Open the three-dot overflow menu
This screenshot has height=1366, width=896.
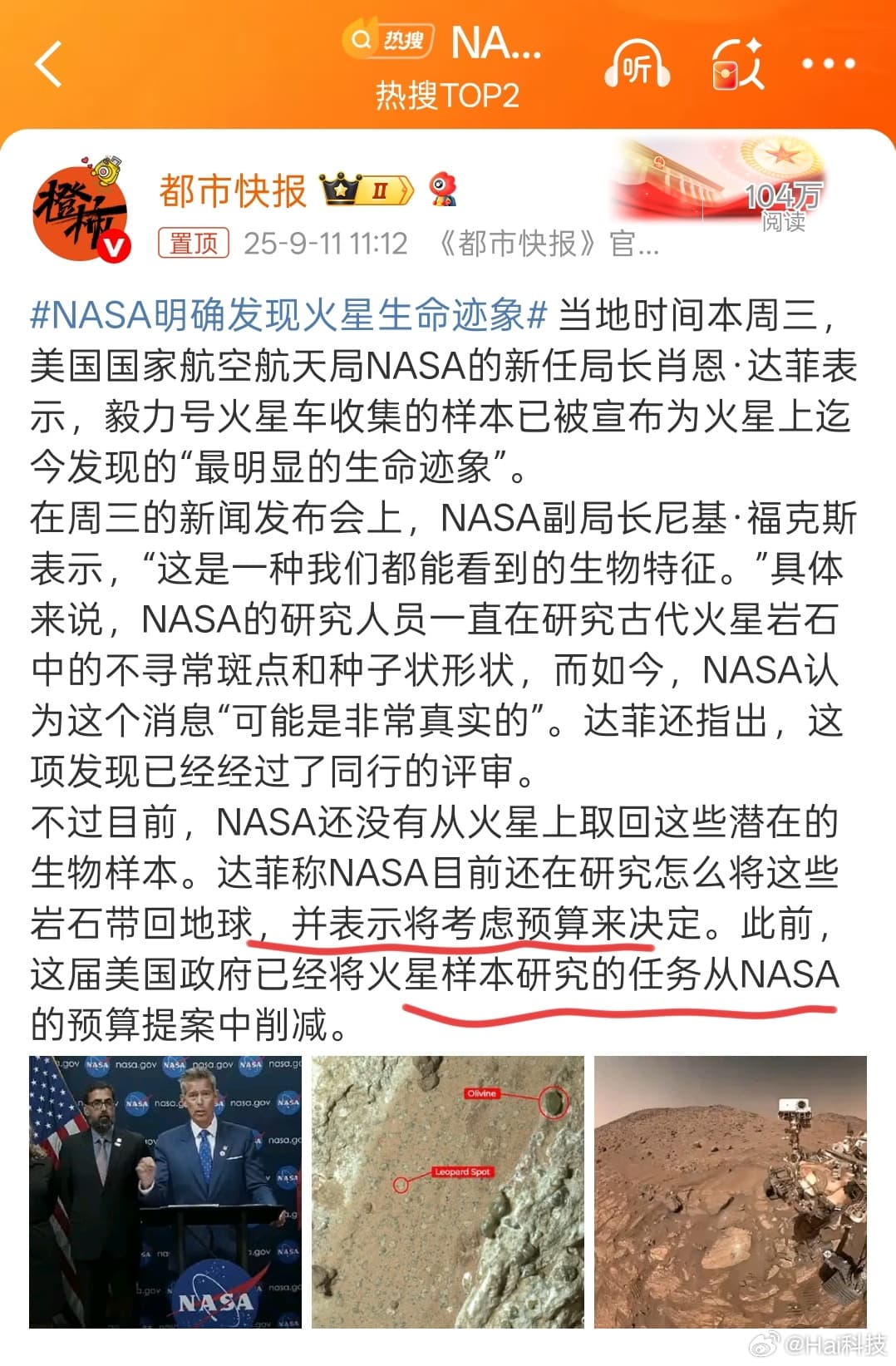tap(828, 64)
